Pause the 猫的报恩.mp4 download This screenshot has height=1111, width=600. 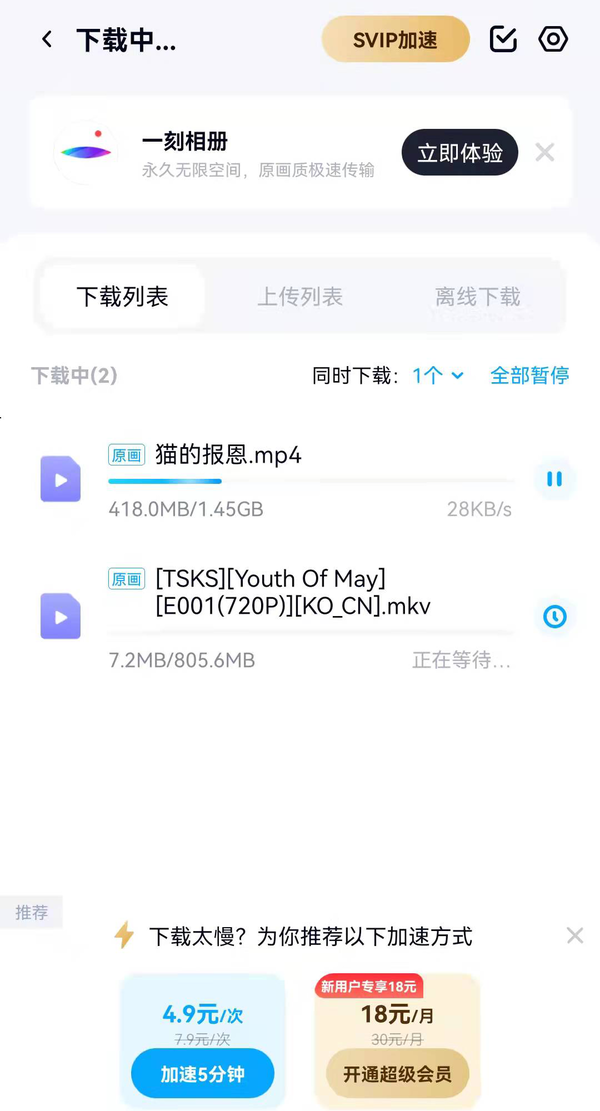click(553, 479)
